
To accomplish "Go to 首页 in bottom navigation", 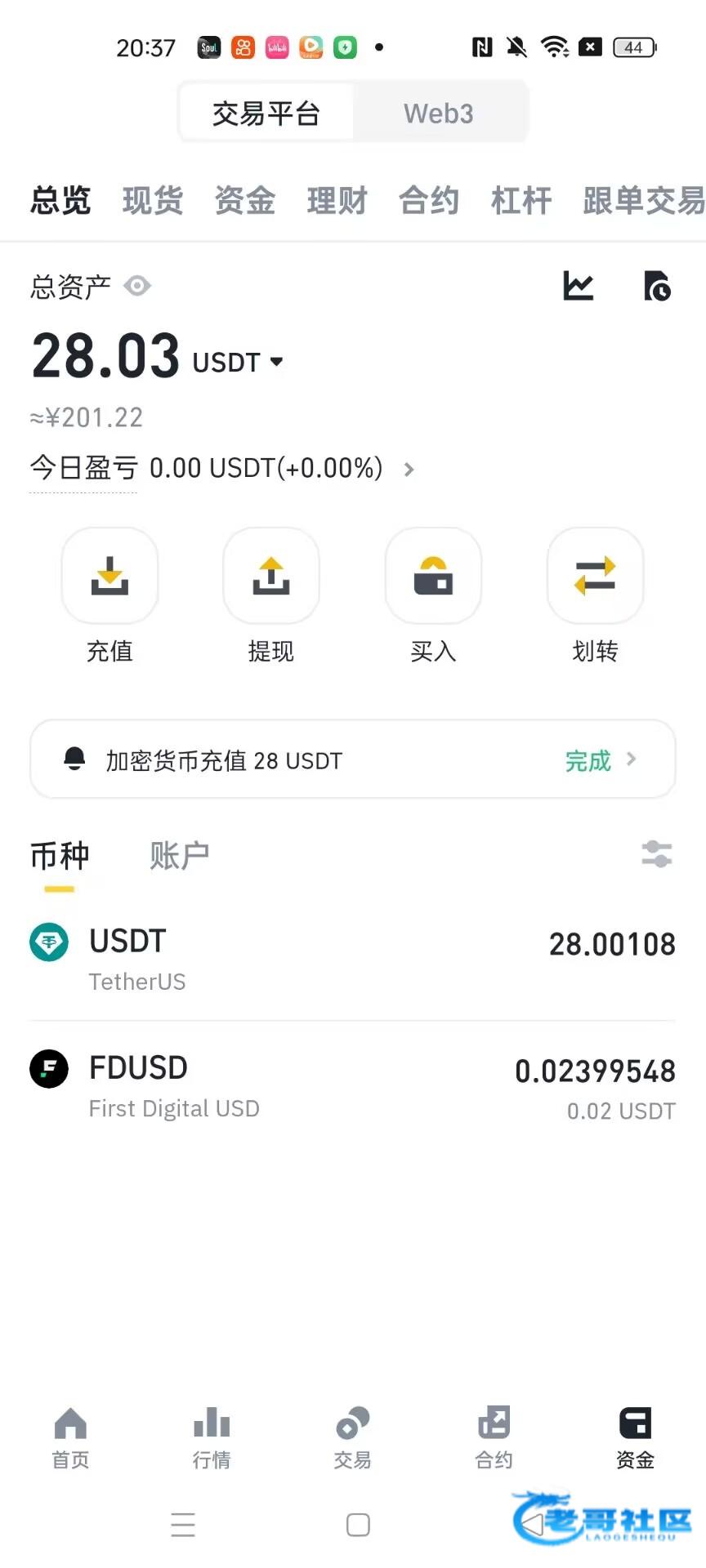I will tap(70, 1438).
